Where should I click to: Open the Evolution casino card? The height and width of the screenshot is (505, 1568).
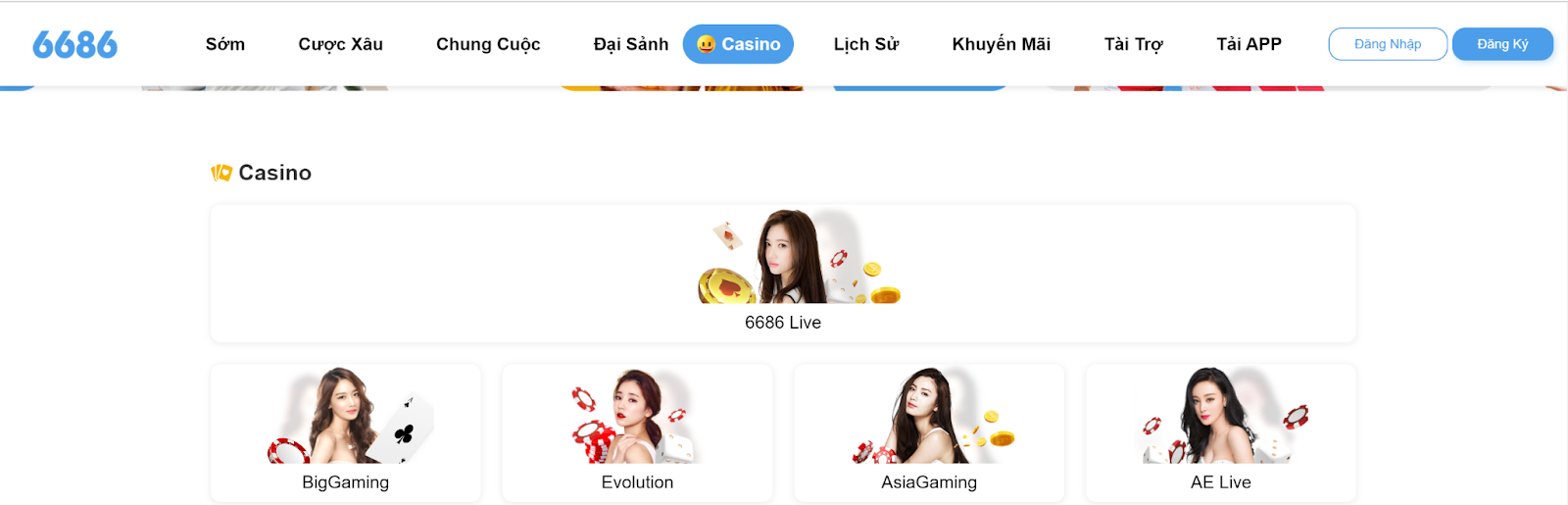pos(637,431)
